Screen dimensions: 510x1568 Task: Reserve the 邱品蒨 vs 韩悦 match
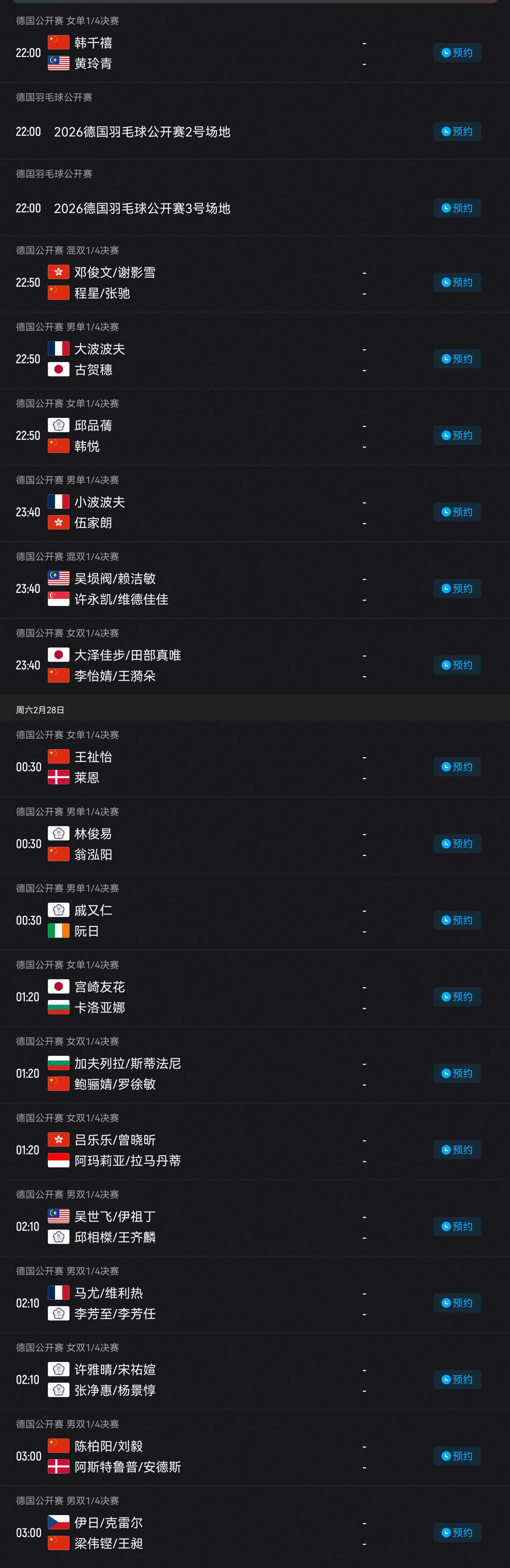click(x=457, y=436)
